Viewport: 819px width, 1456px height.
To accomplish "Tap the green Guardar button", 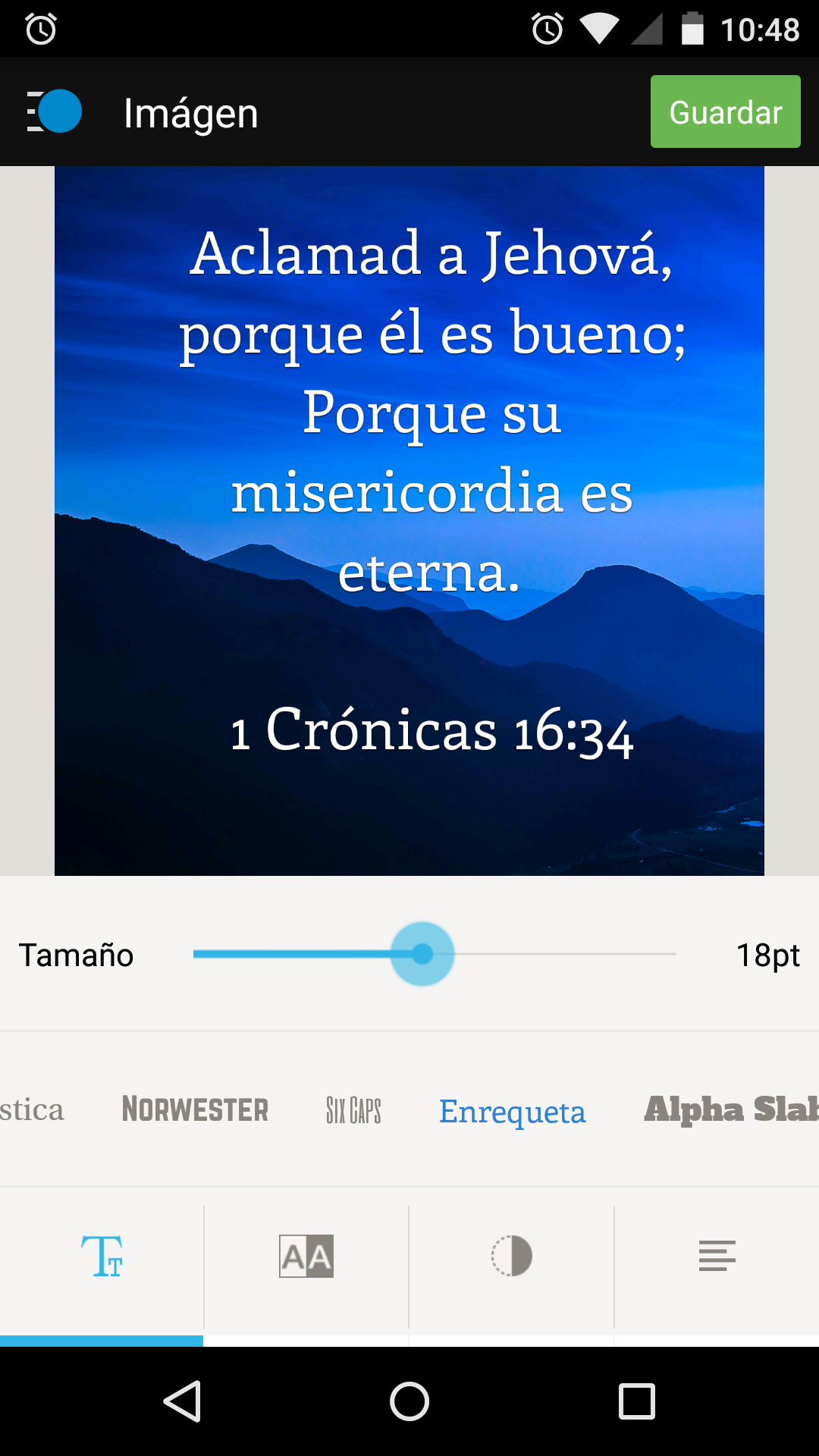I will pyautogui.click(x=725, y=111).
